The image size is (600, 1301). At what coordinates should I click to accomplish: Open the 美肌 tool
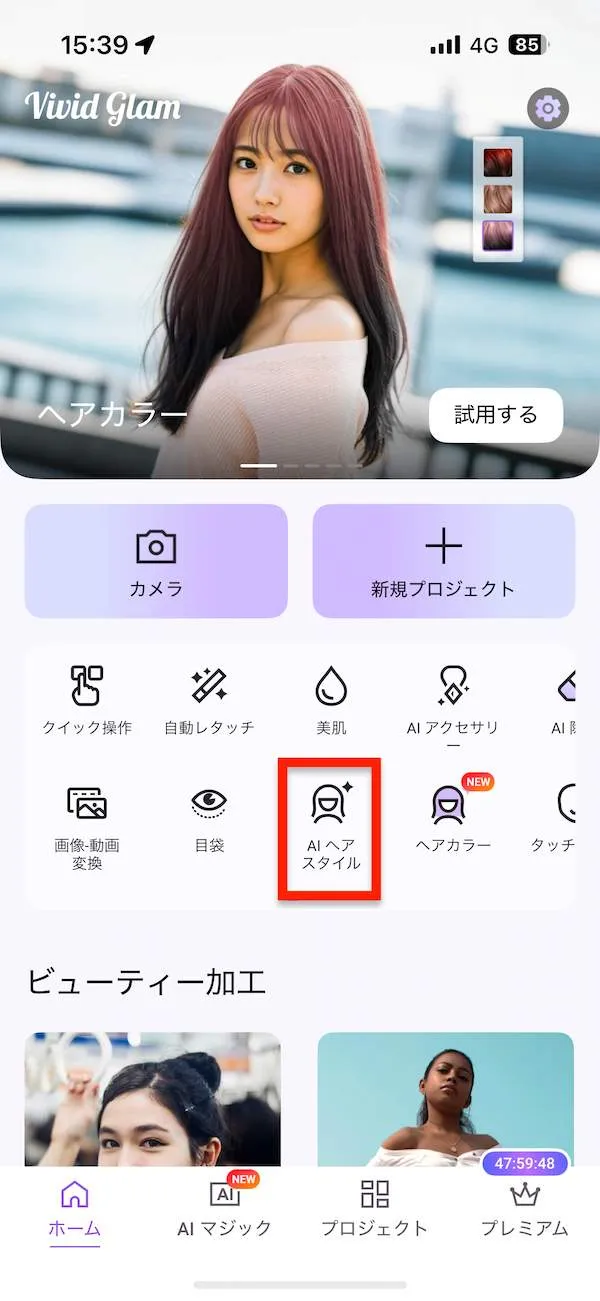[331, 700]
